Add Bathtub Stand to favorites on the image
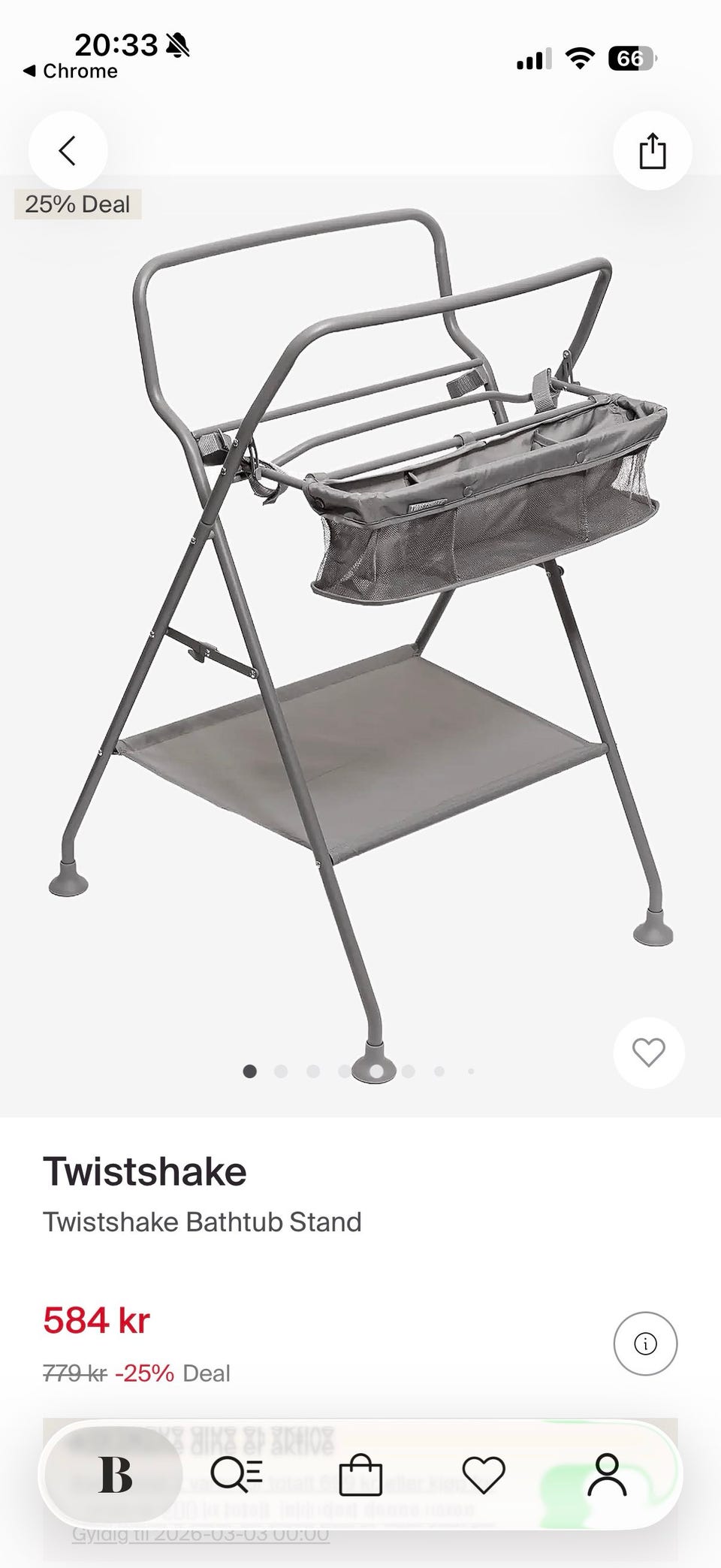The image size is (721, 1568). click(648, 1052)
